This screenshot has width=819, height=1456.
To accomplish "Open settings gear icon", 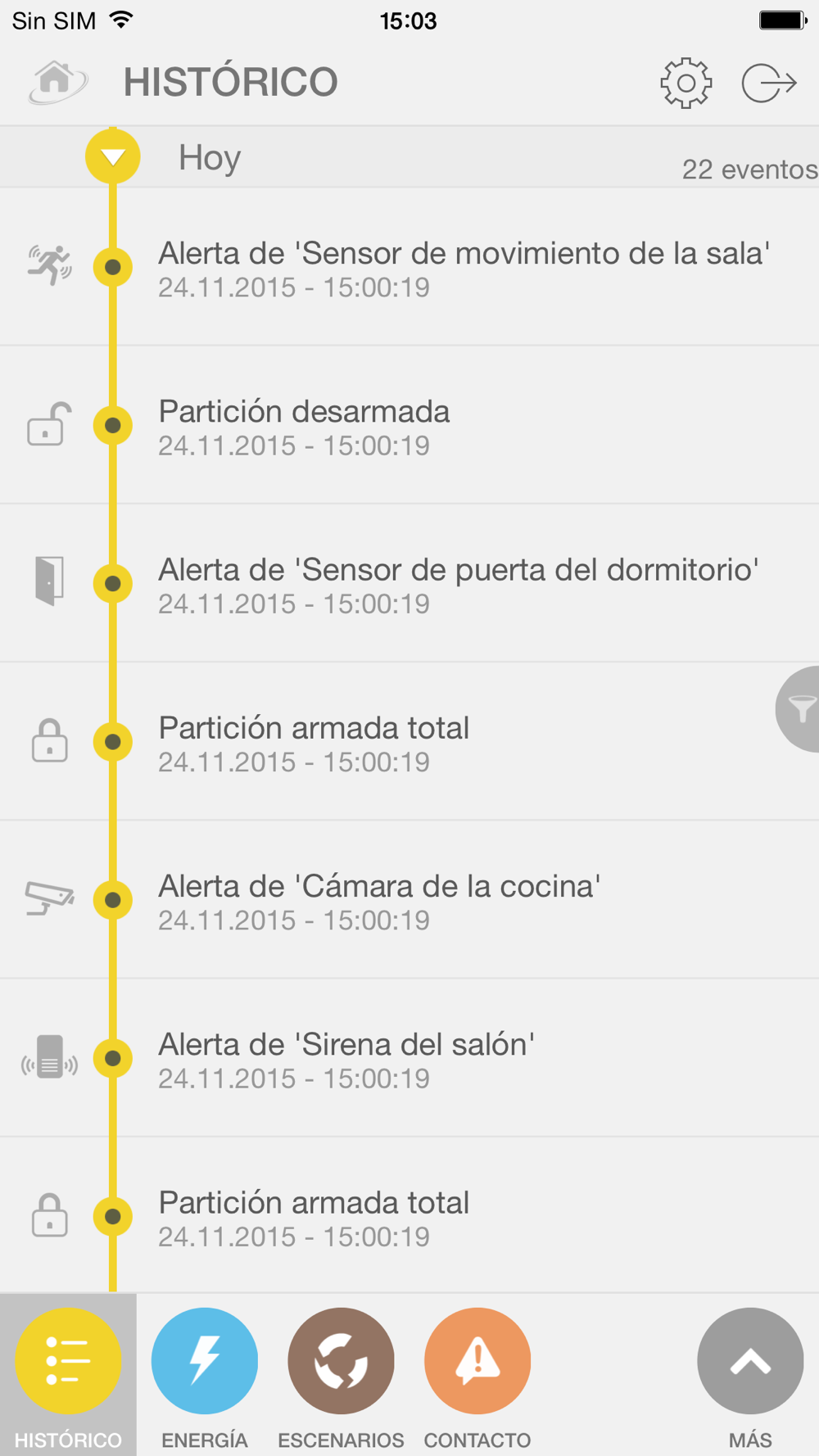I will click(x=686, y=83).
